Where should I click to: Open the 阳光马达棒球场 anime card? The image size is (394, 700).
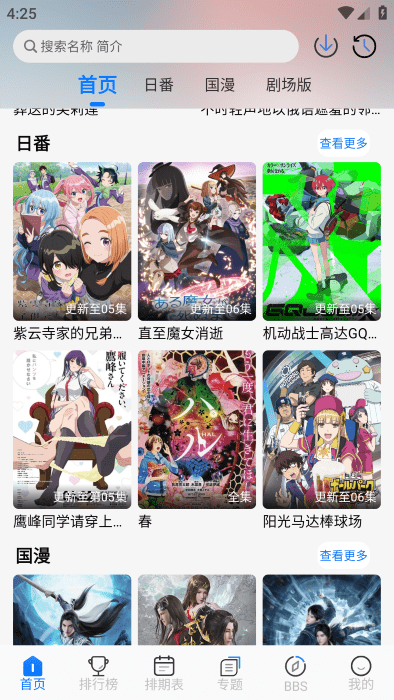pos(322,440)
